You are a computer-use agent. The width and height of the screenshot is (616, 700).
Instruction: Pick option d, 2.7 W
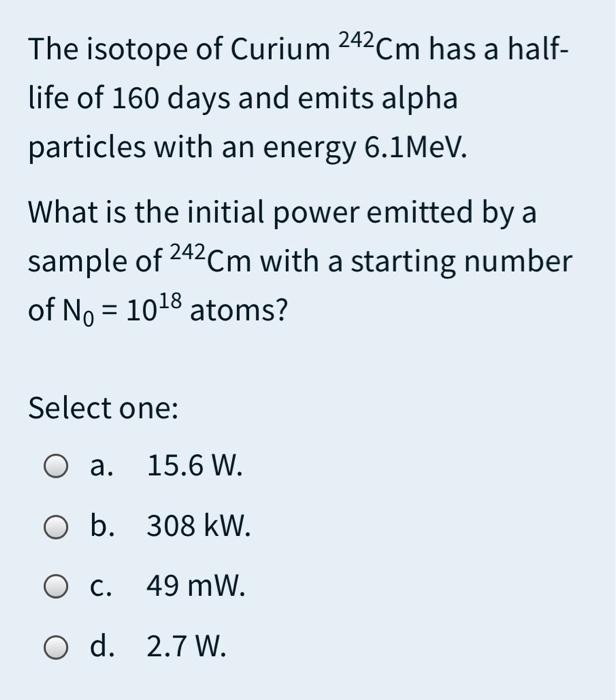[x=56, y=647]
